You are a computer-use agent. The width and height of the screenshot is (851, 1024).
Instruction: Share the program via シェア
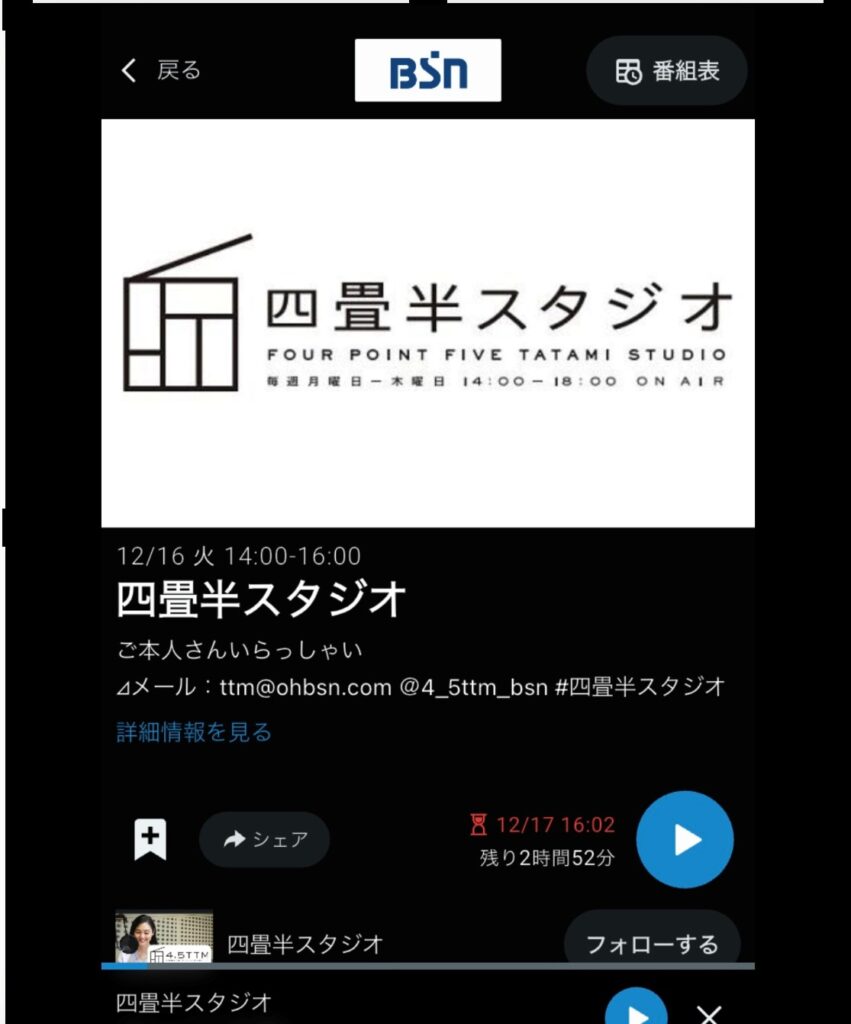tap(265, 840)
